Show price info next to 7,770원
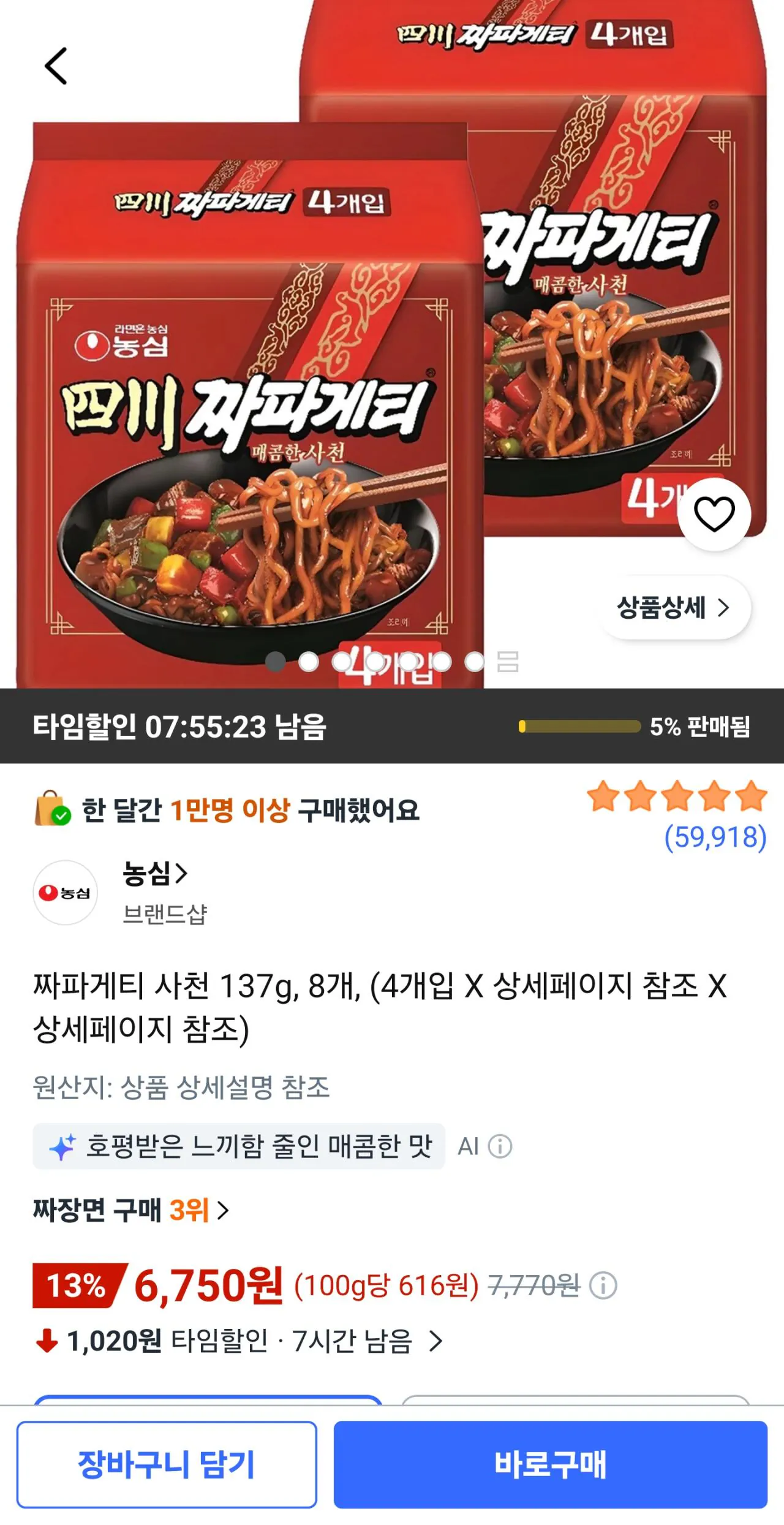The width and height of the screenshot is (784, 1525). click(603, 1285)
